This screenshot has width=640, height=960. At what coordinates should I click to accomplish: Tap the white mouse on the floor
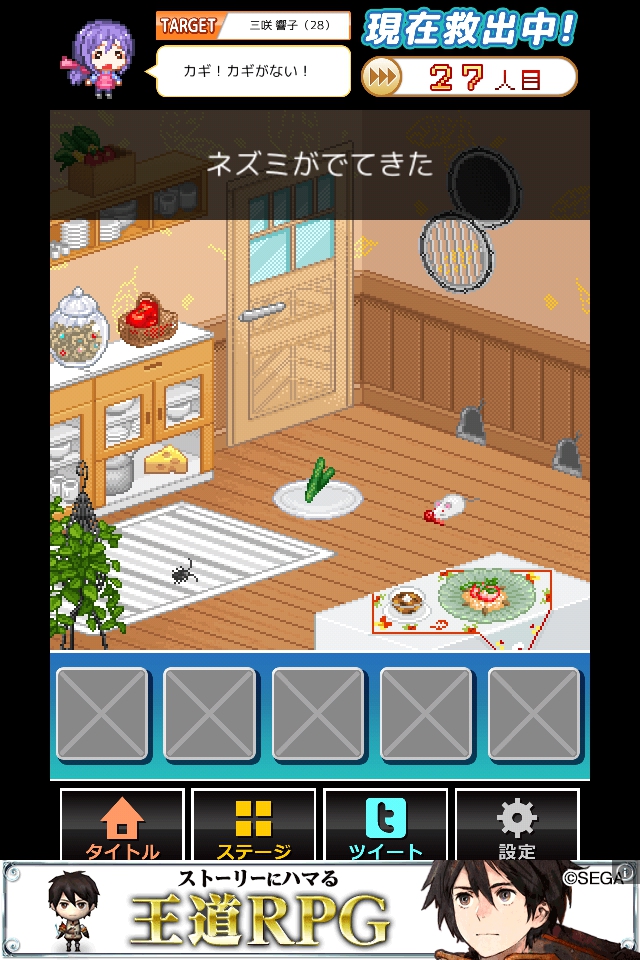[449, 508]
